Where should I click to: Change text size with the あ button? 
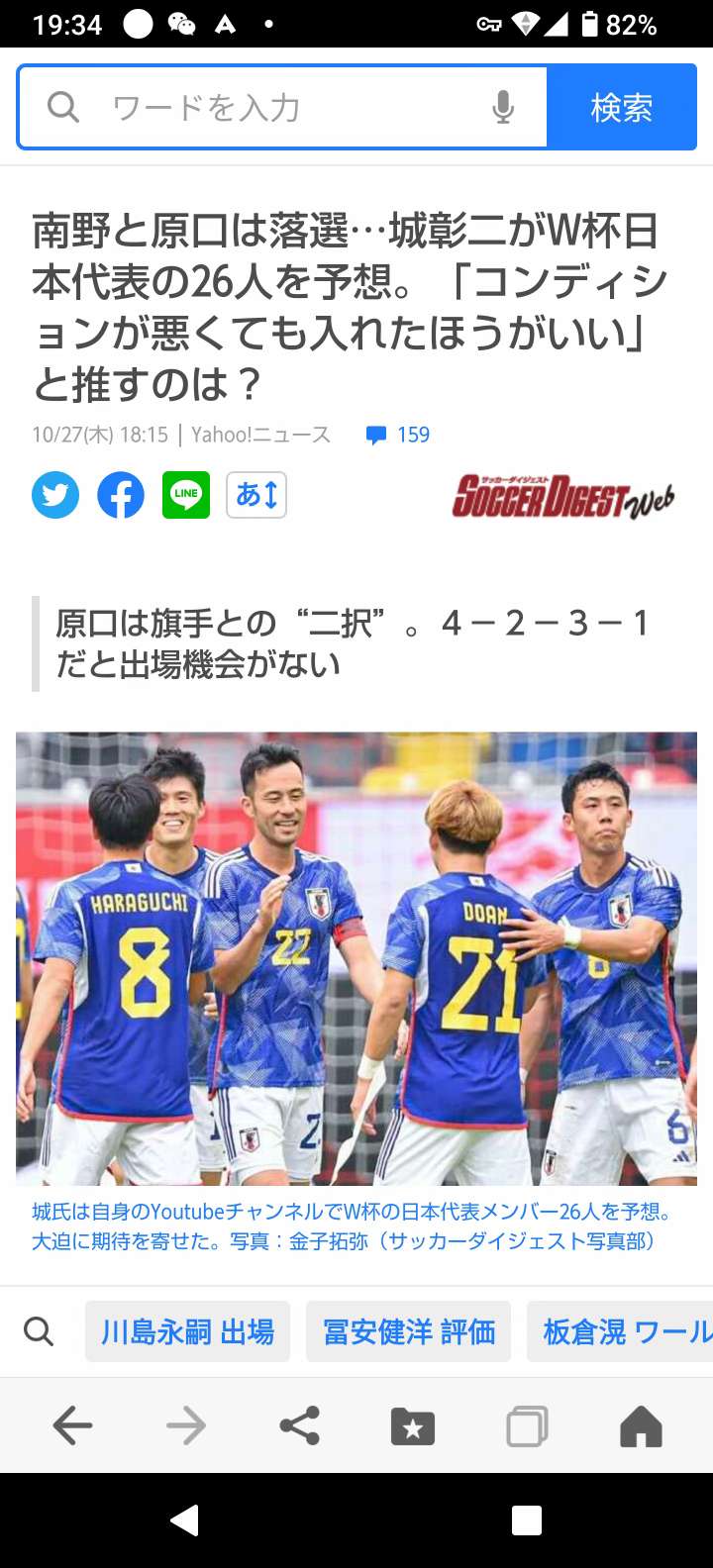(x=256, y=495)
